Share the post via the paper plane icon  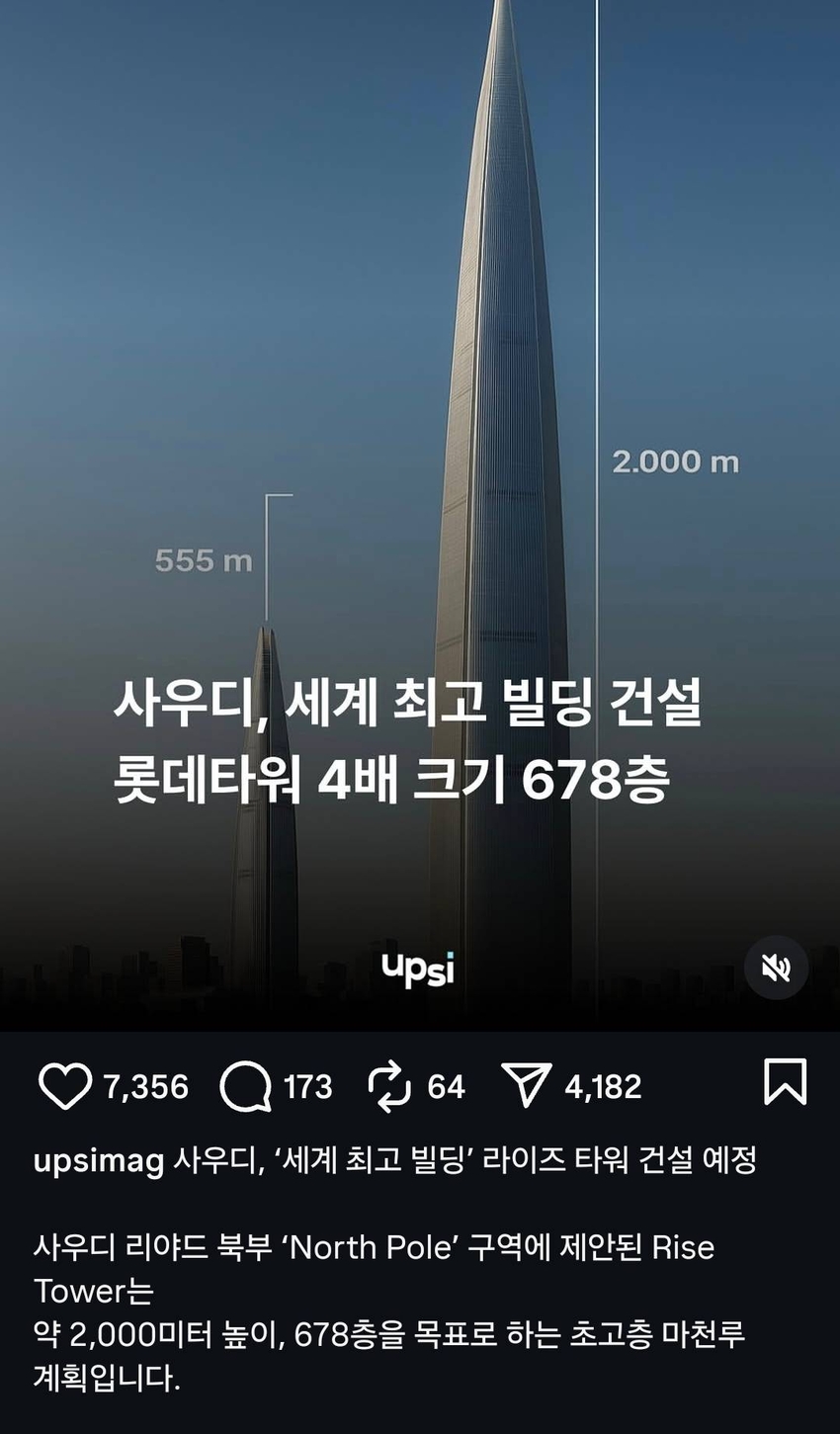point(526,1086)
